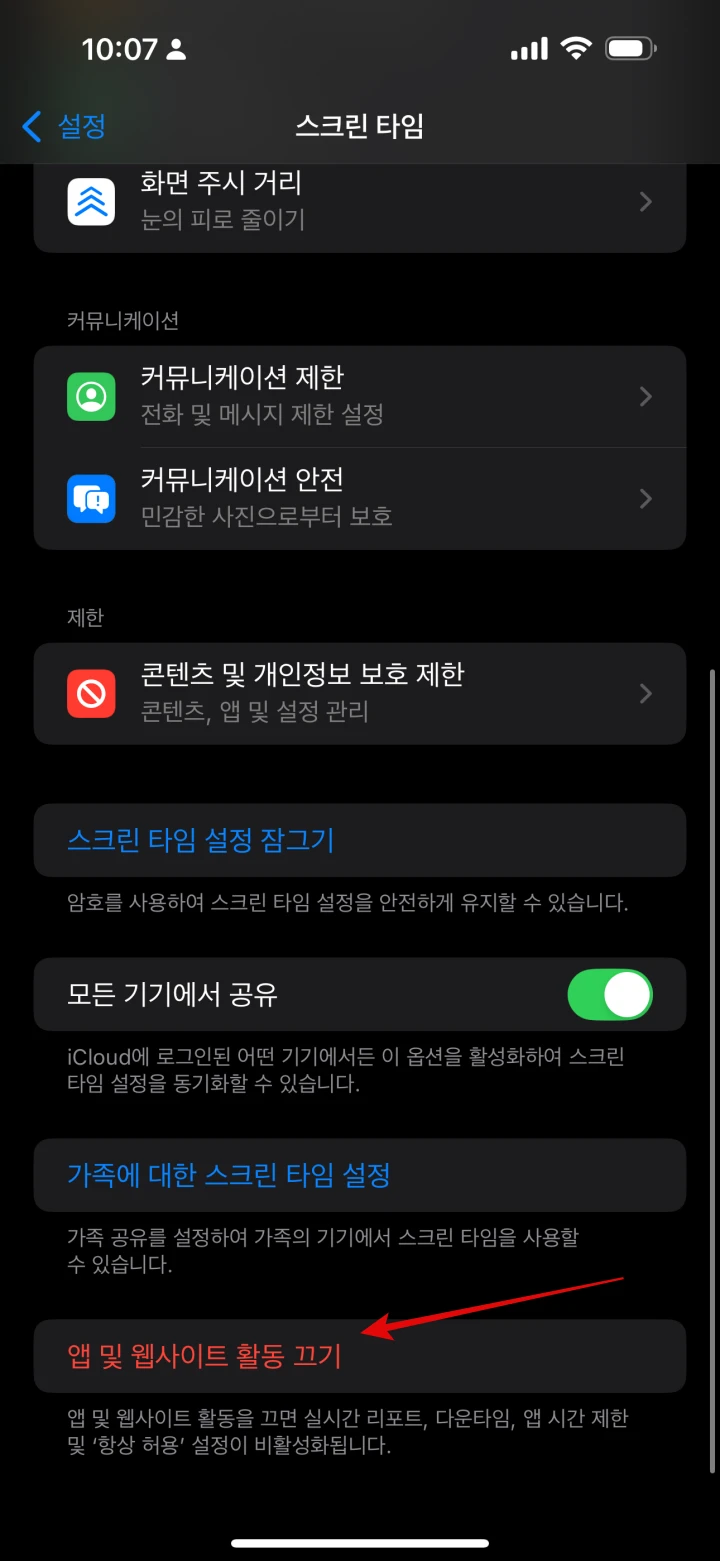Tap the blue back chevron arrow
Image resolution: width=720 pixels, height=1561 pixels.
(x=31, y=126)
